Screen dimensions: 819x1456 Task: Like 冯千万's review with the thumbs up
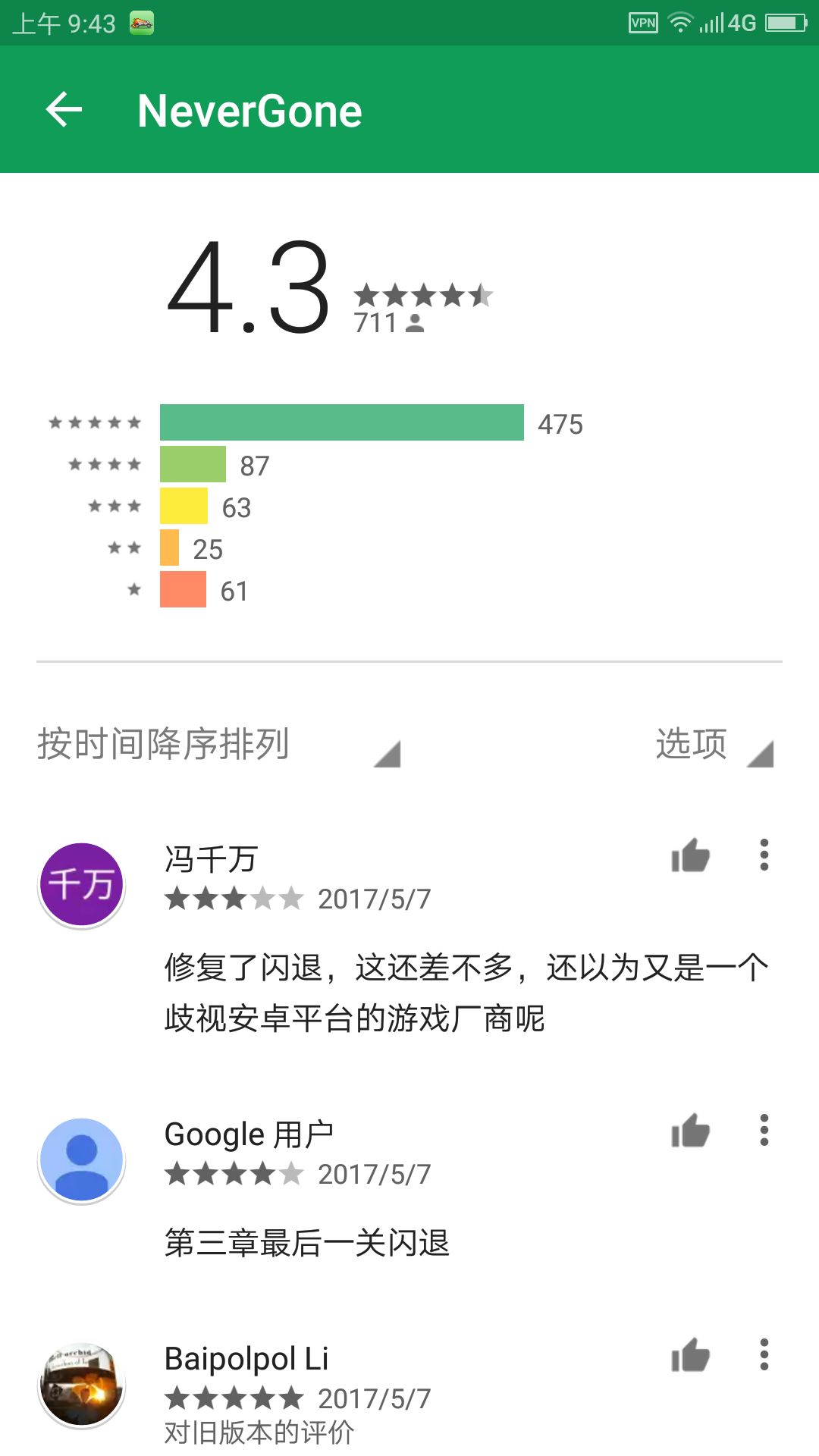(x=689, y=855)
